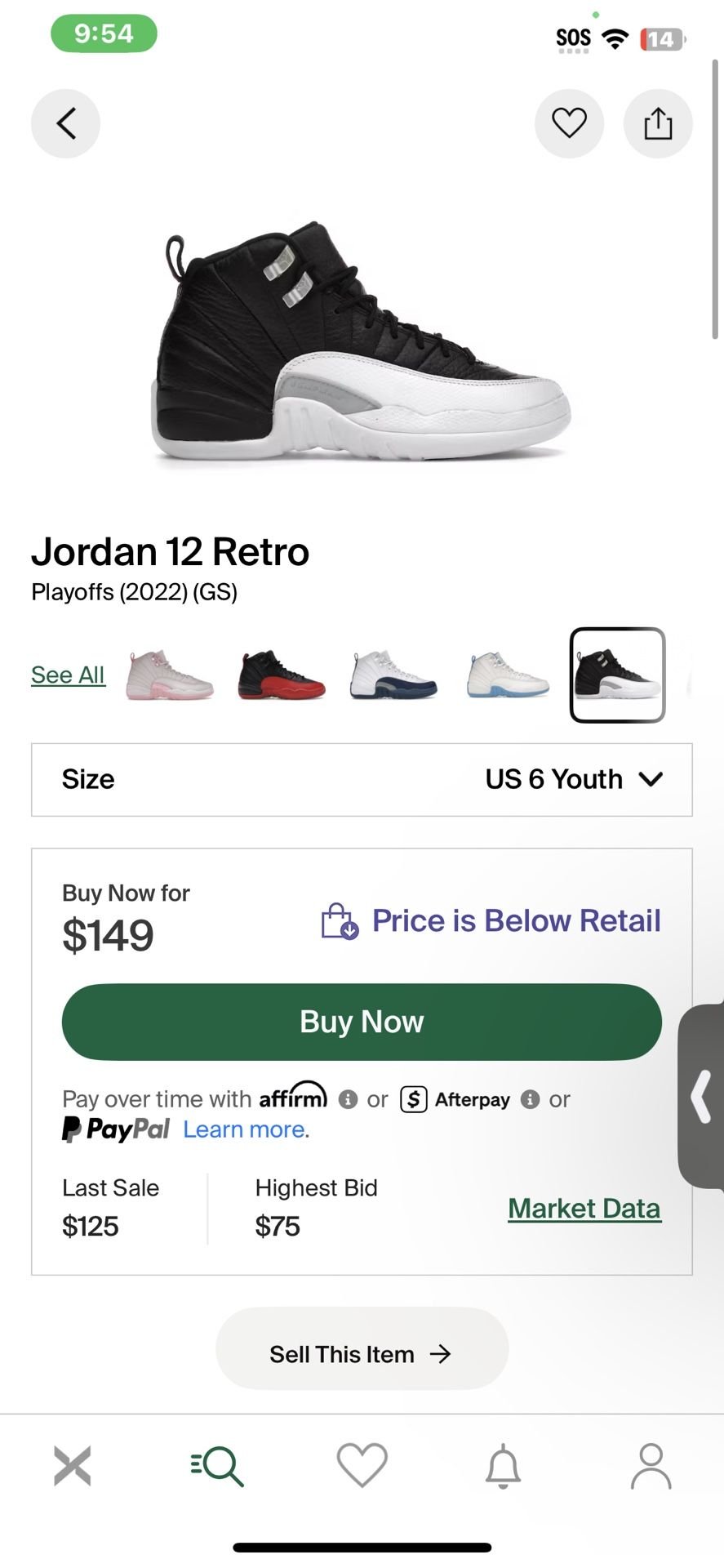Tap the chevron beside the size selector

(x=650, y=780)
